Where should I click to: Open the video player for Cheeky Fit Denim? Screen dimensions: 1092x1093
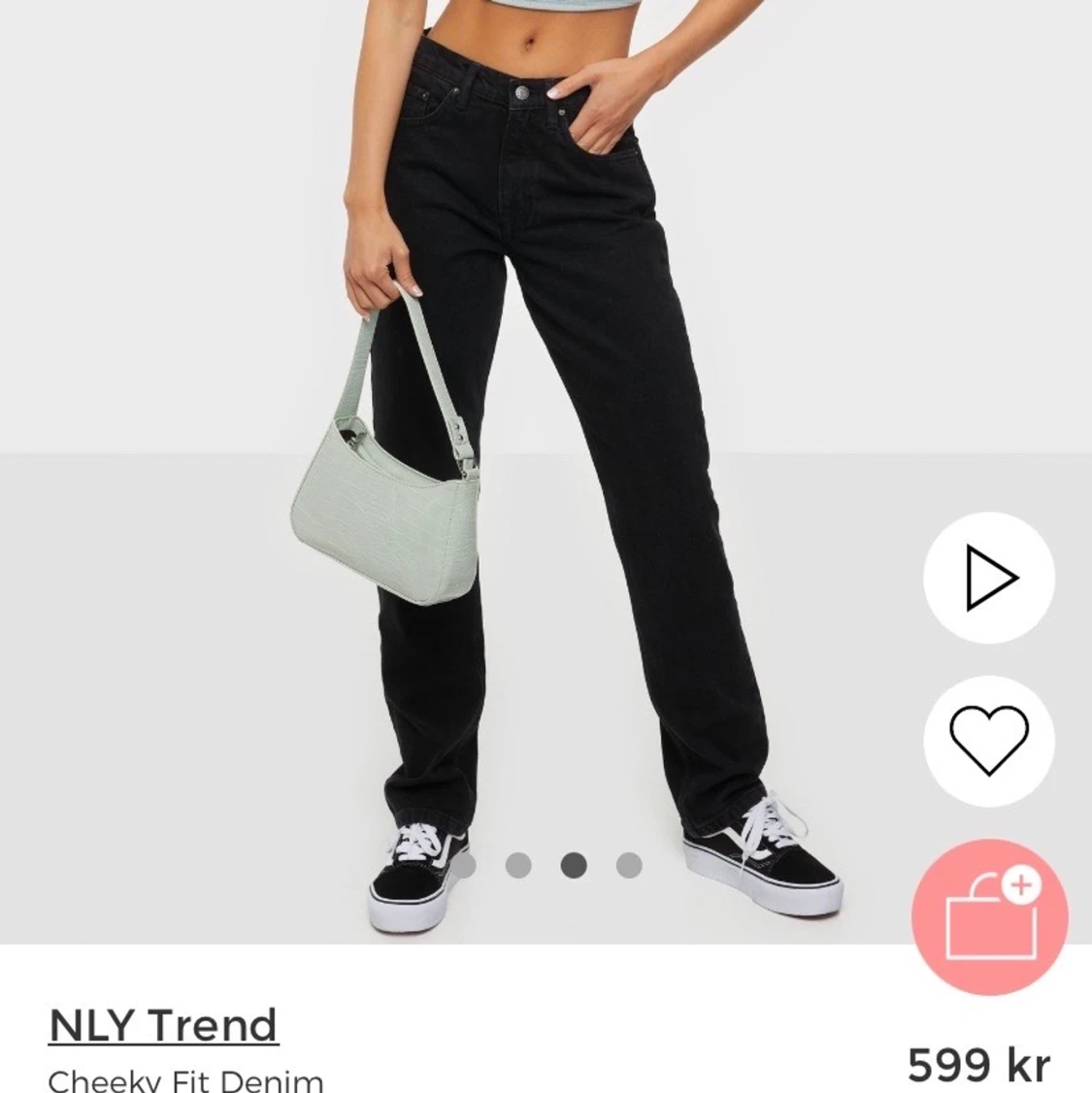987,578
